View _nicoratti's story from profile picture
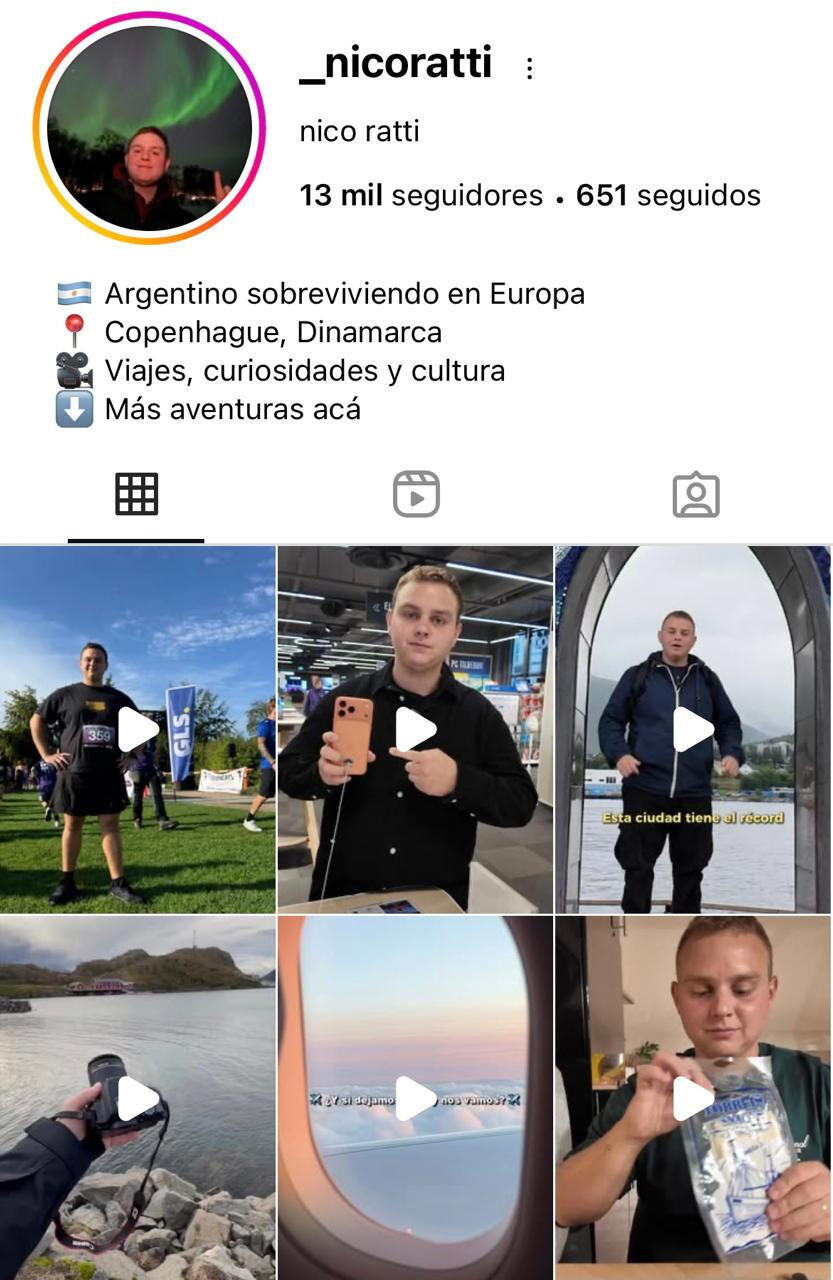The width and height of the screenshot is (833, 1280). coord(150,128)
